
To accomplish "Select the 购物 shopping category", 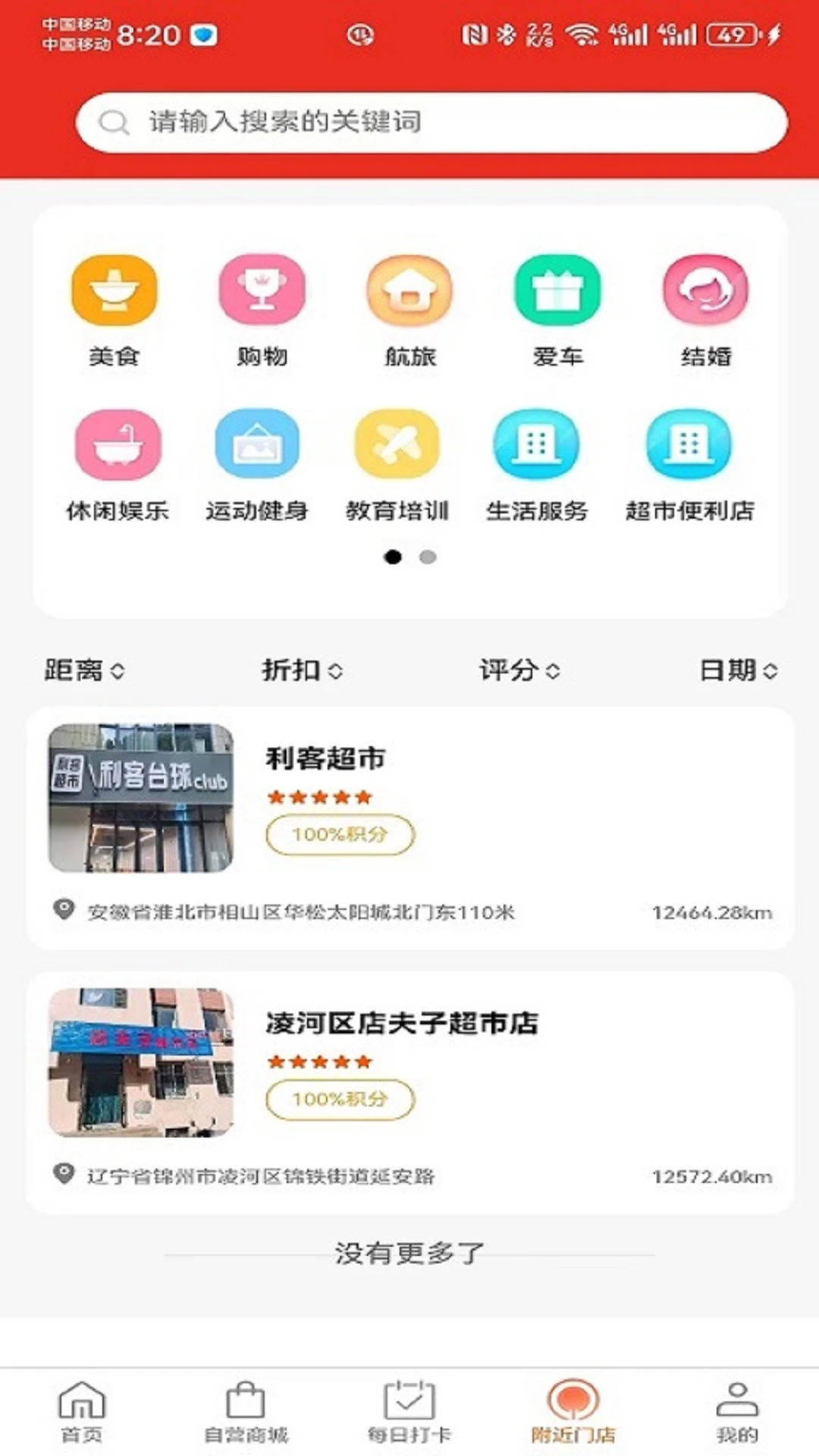I will click(x=262, y=307).
